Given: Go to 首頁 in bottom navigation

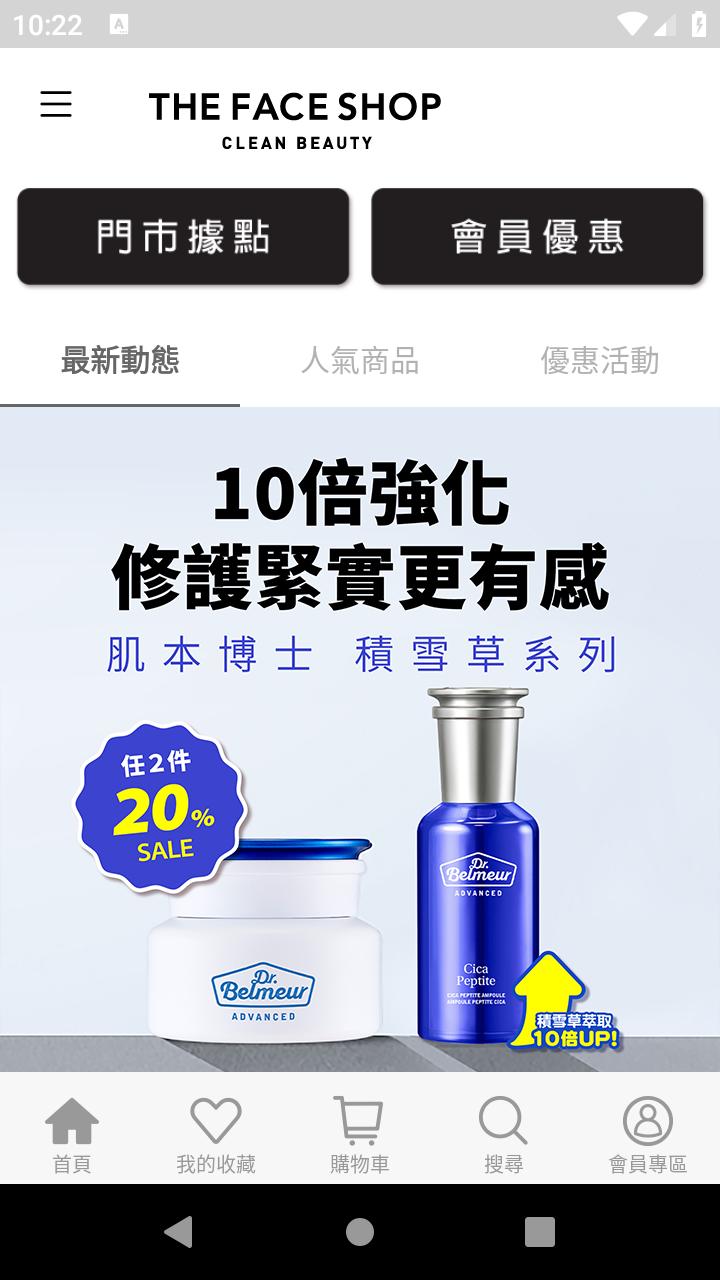Looking at the screenshot, I should [x=72, y=1134].
